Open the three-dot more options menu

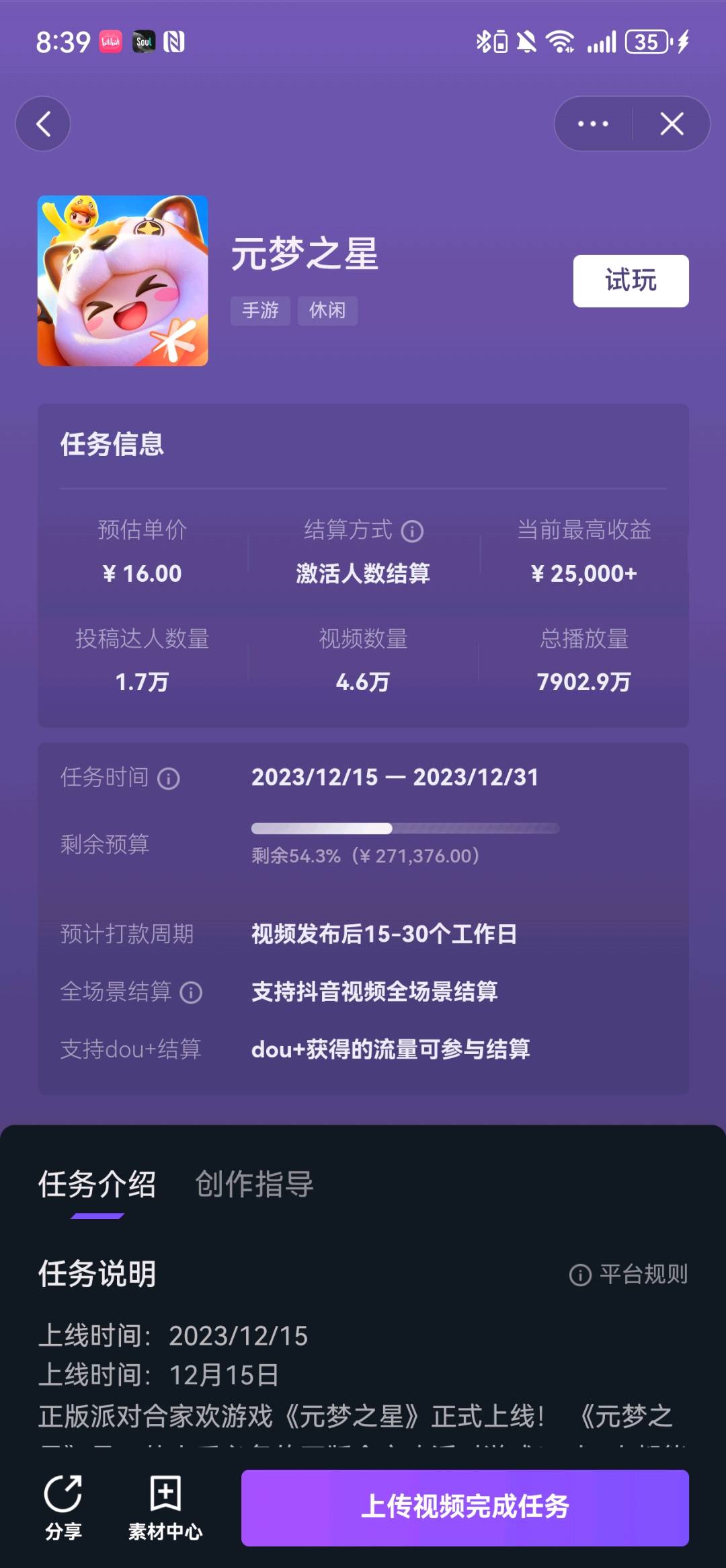(593, 124)
